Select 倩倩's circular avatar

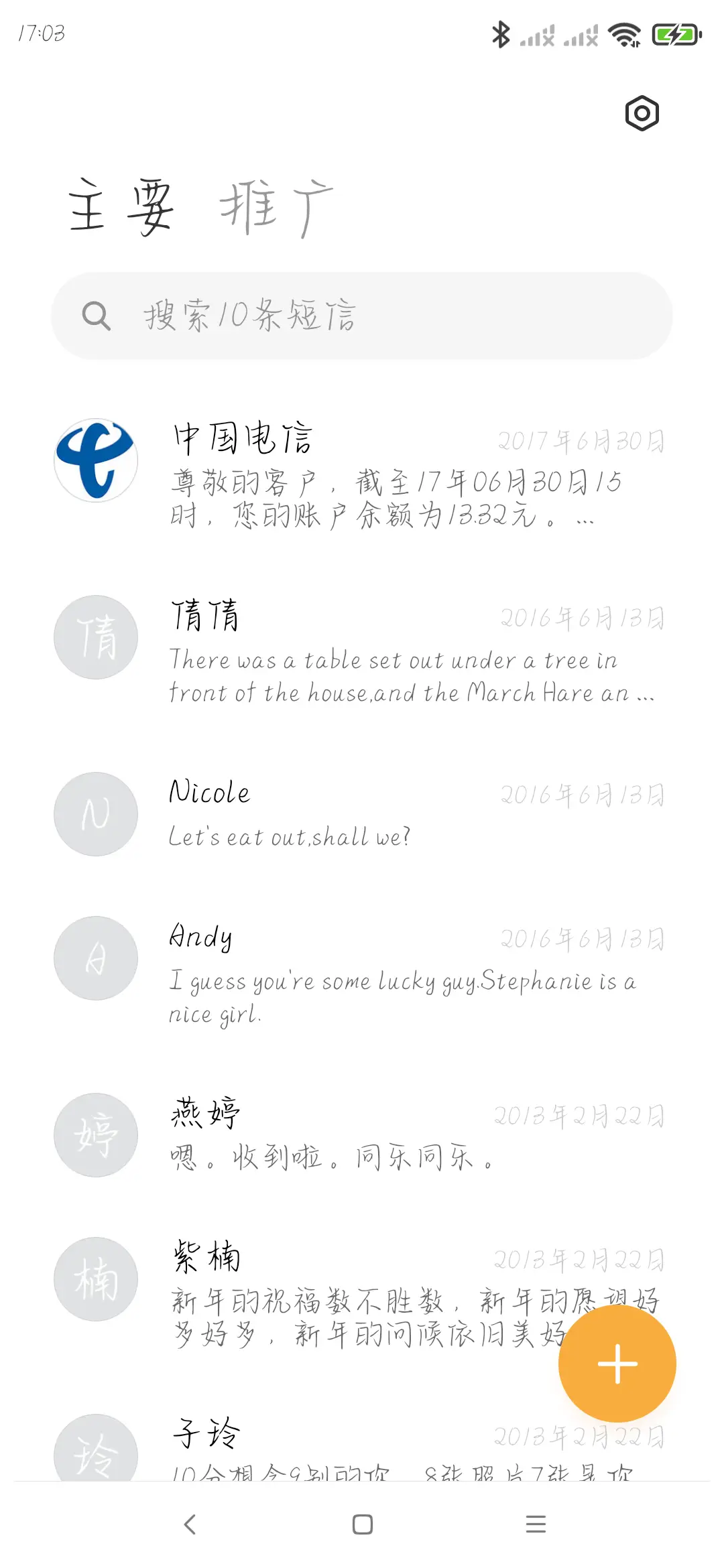point(95,637)
